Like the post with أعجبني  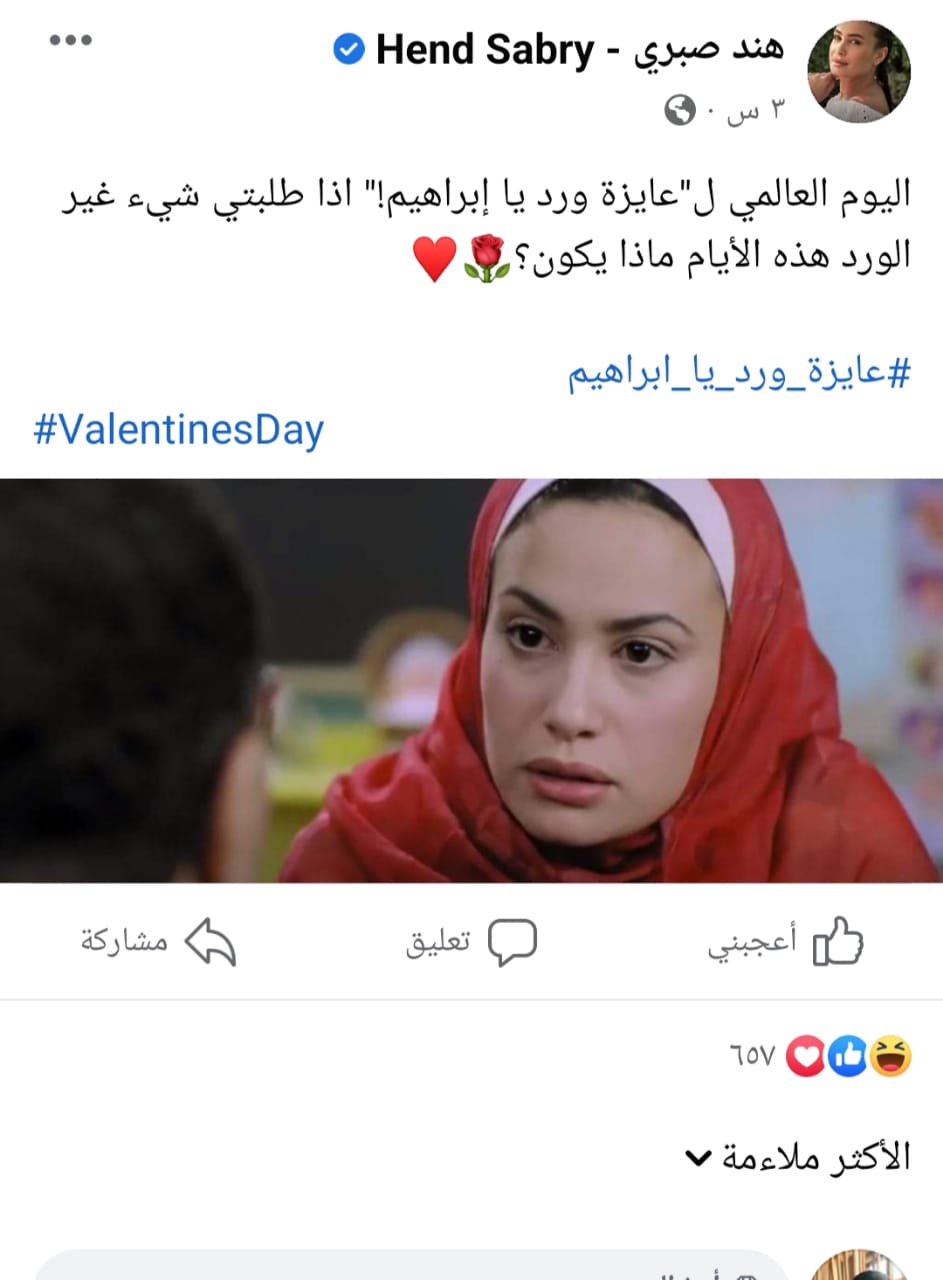[x=787, y=942]
